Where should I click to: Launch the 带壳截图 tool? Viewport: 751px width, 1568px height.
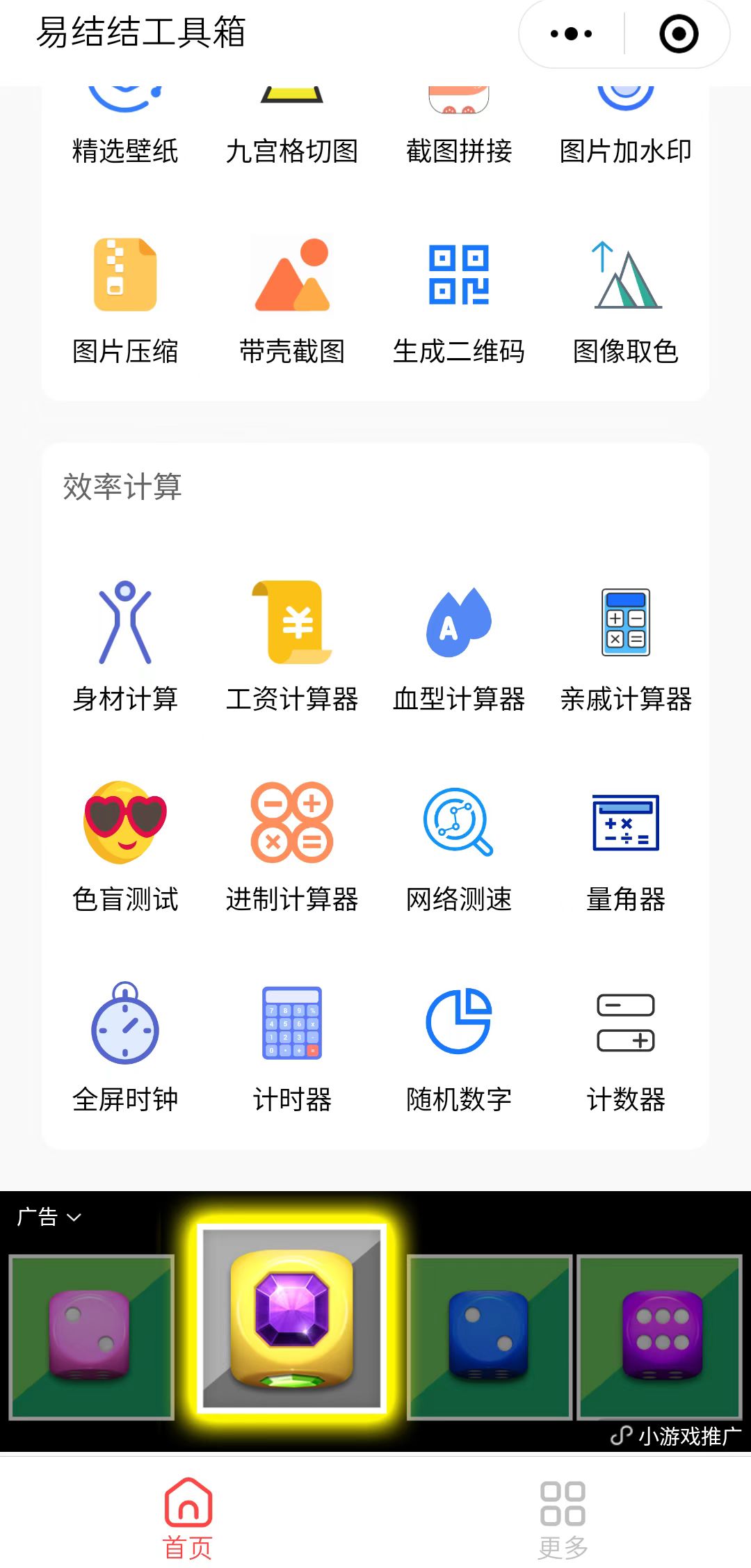[292, 300]
